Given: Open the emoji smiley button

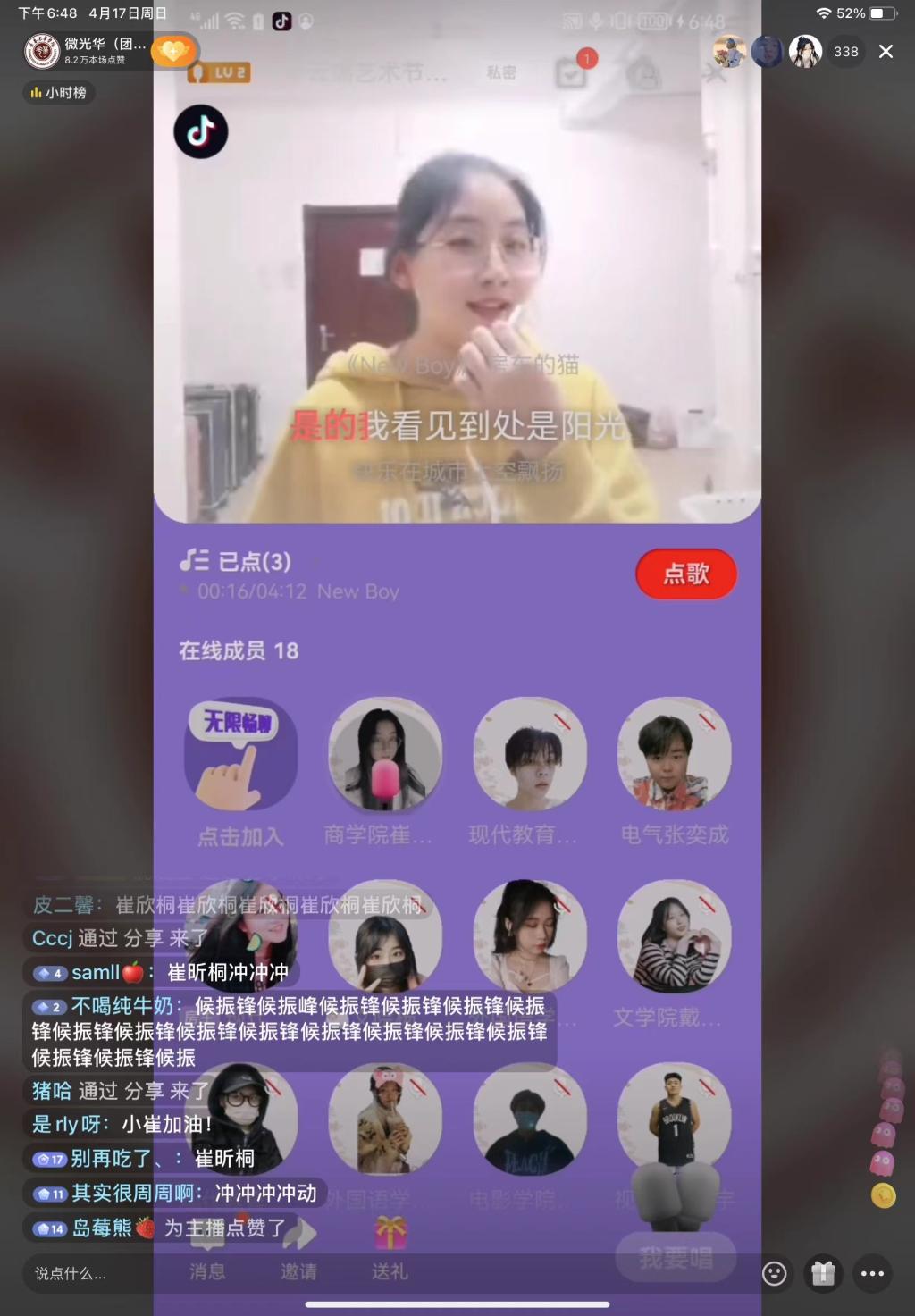Looking at the screenshot, I should tap(775, 1274).
